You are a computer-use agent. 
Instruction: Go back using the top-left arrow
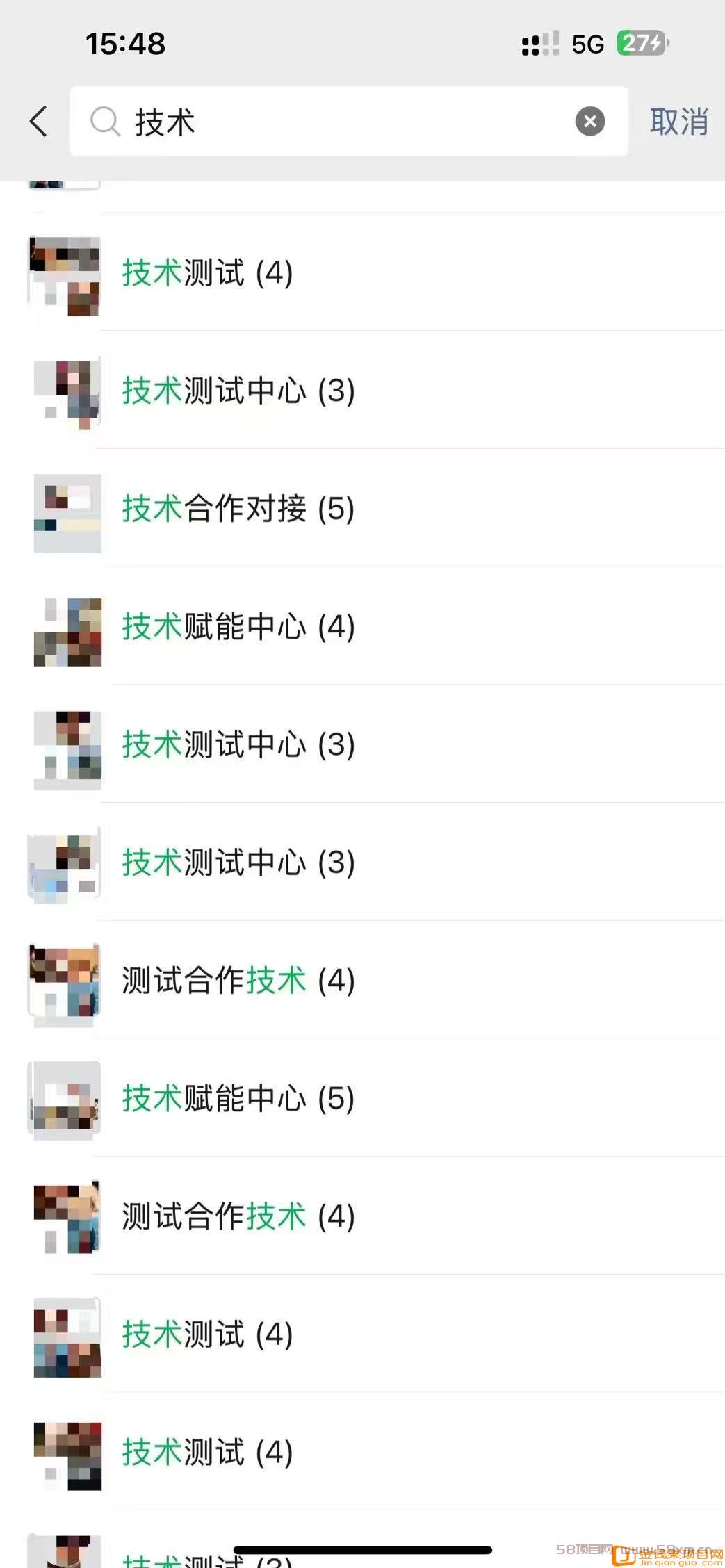coord(39,122)
